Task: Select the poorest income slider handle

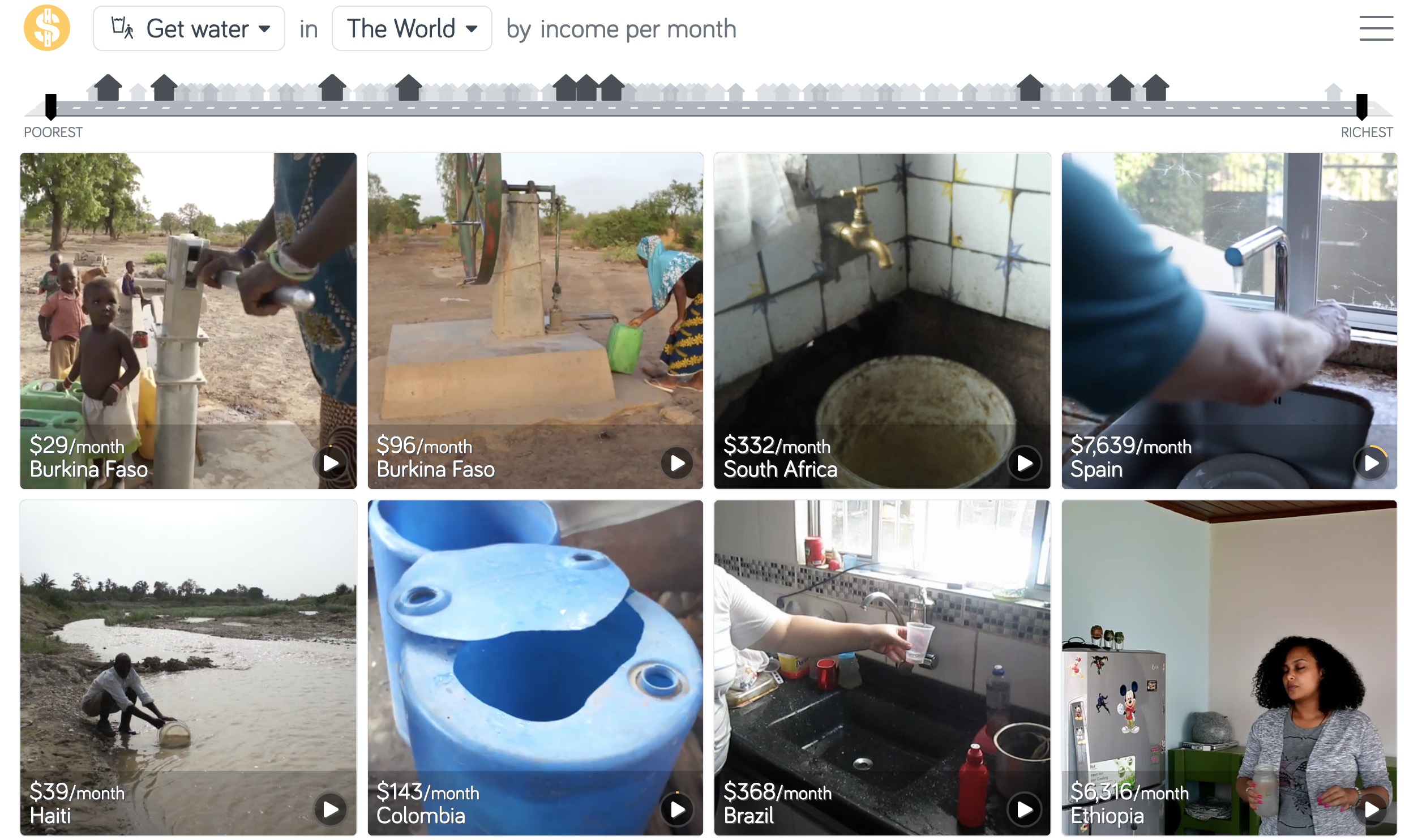Action: (51, 106)
